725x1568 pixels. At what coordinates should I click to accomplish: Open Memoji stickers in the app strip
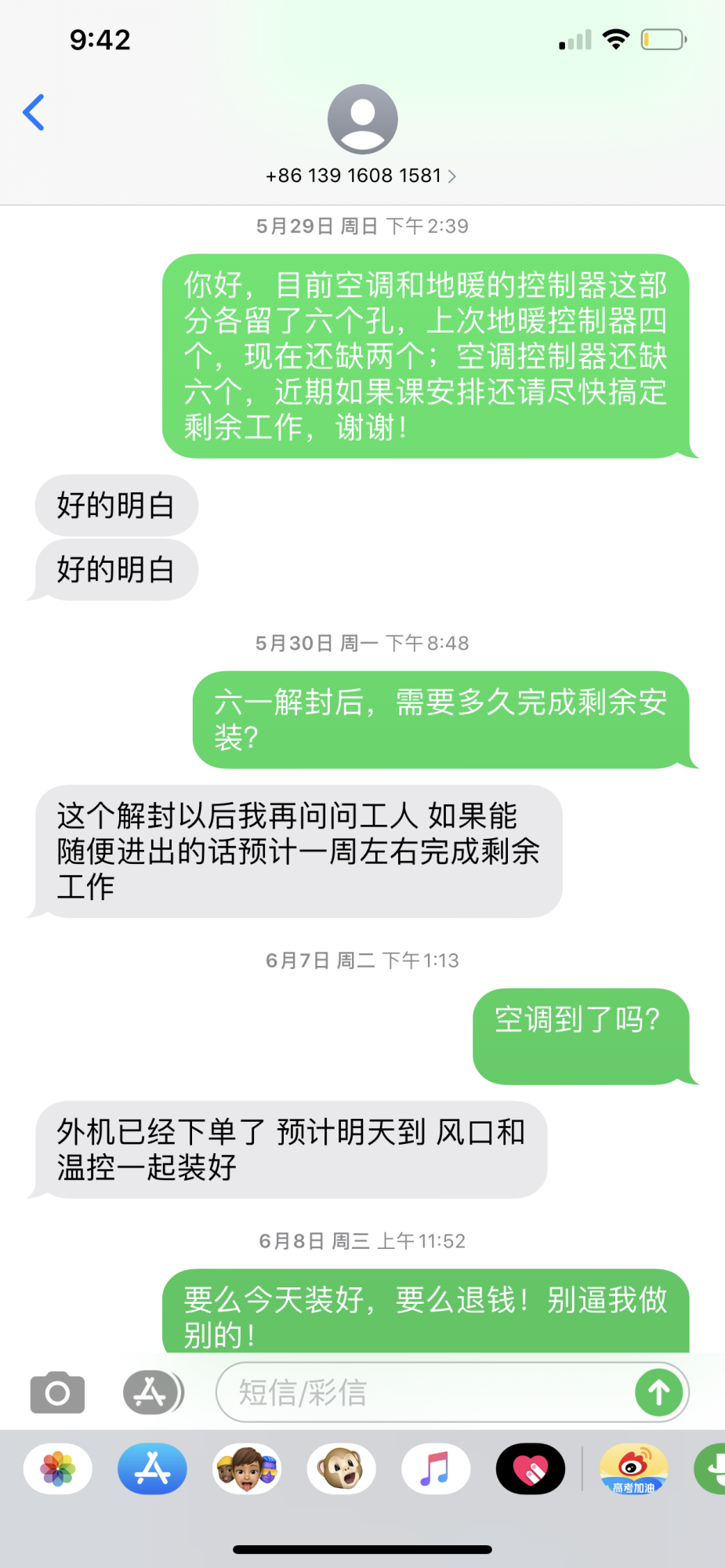[247, 1468]
